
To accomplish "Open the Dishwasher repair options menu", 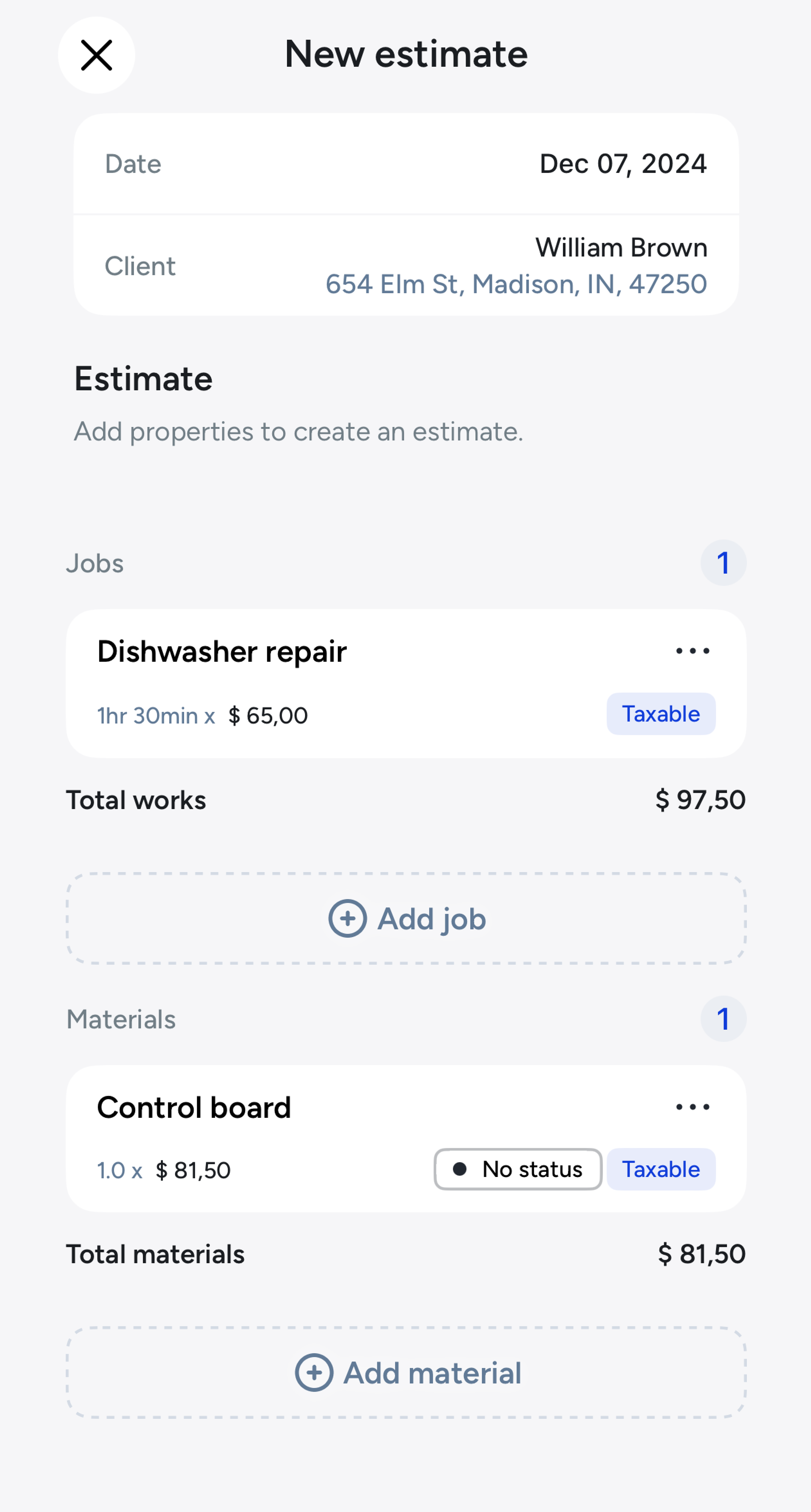I will (692, 651).
